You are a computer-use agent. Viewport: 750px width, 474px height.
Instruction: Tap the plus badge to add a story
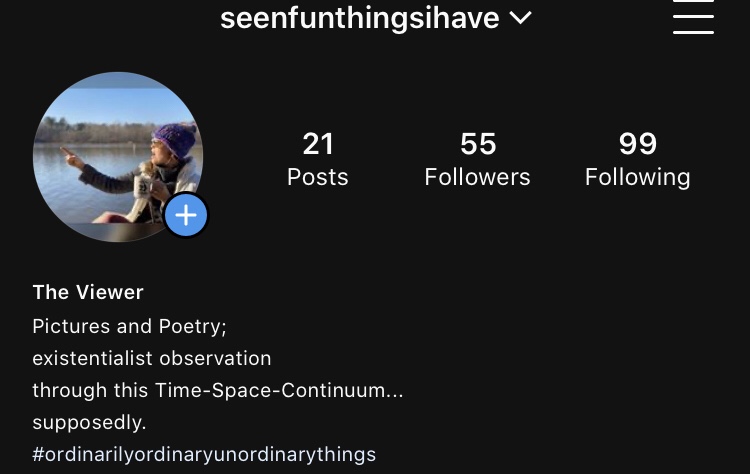[186, 215]
